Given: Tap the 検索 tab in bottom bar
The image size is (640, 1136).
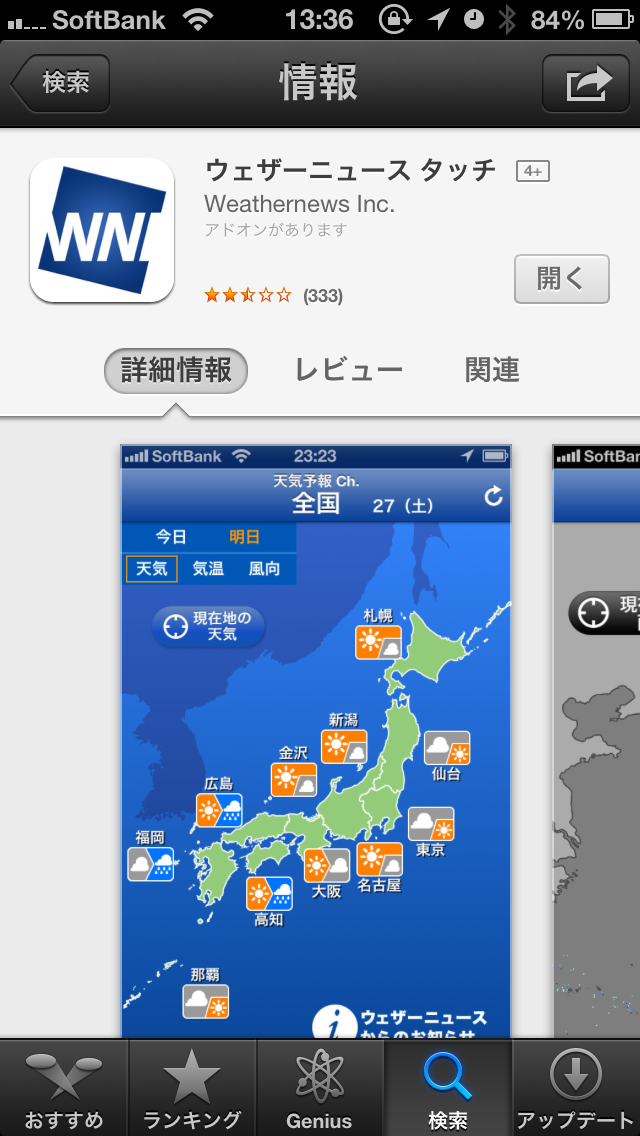Looking at the screenshot, I should pos(448,1088).
